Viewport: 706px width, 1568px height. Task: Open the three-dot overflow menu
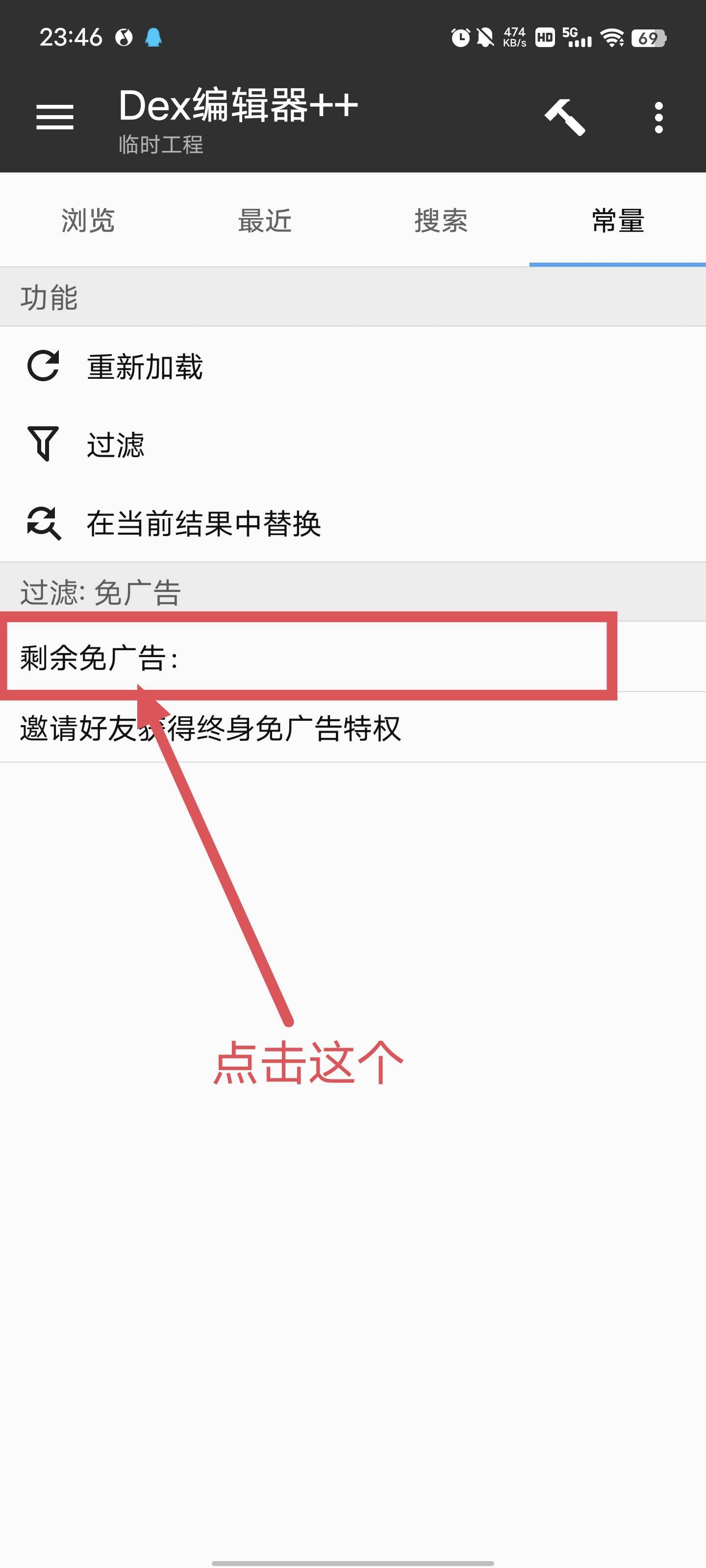click(658, 117)
